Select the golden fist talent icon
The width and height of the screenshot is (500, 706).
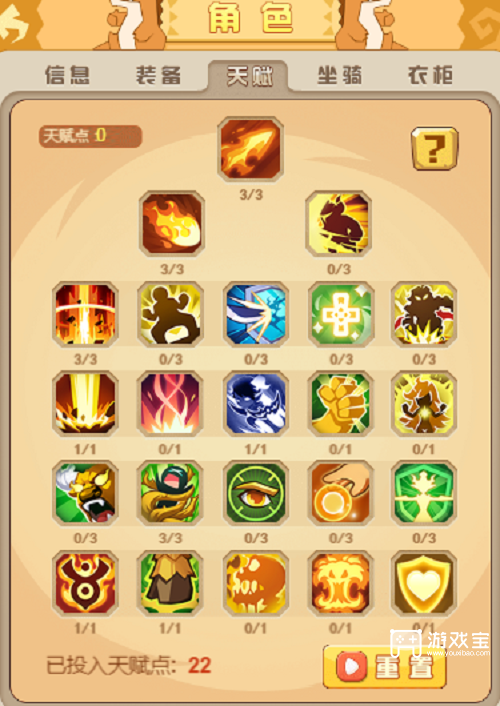pyautogui.click(x=341, y=403)
